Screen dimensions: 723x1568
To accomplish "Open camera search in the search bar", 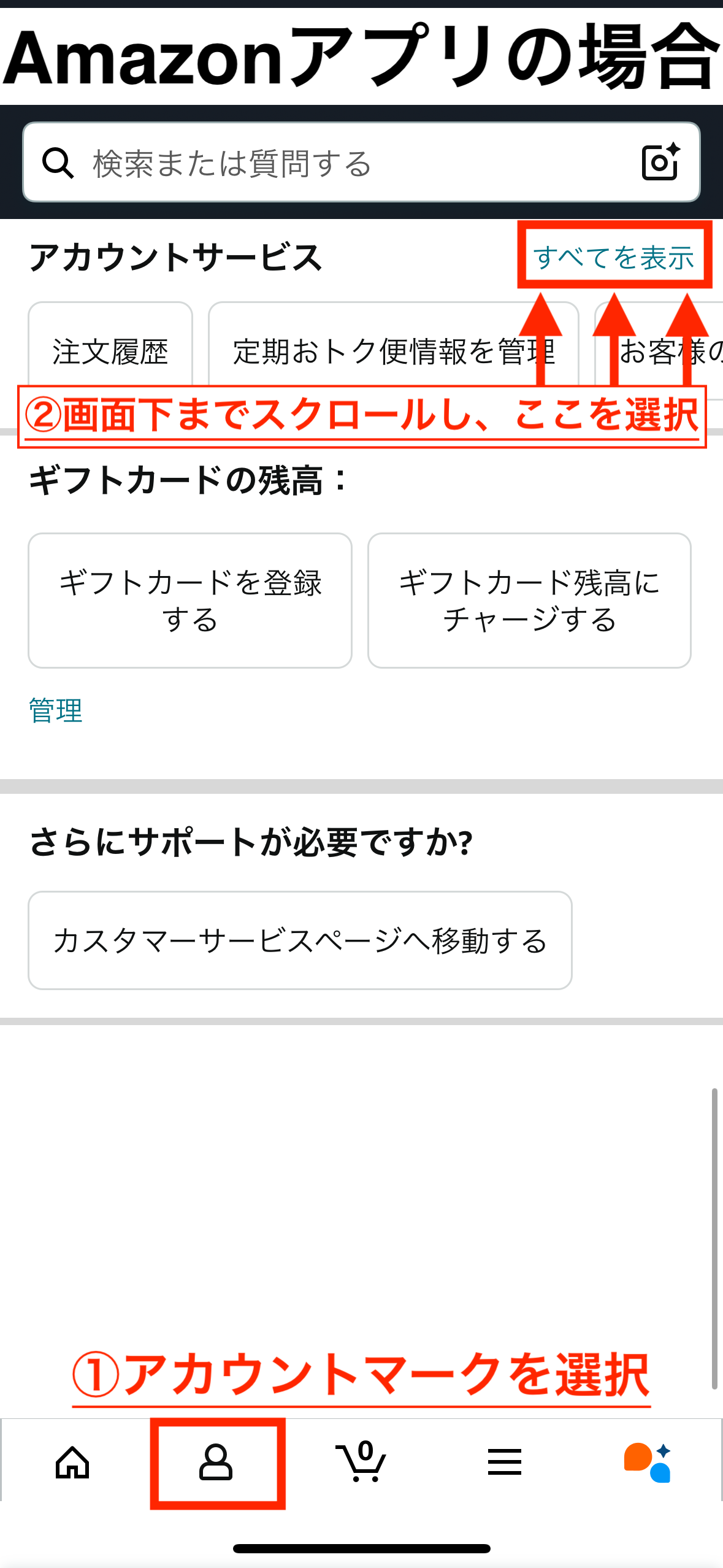I will [661, 162].
